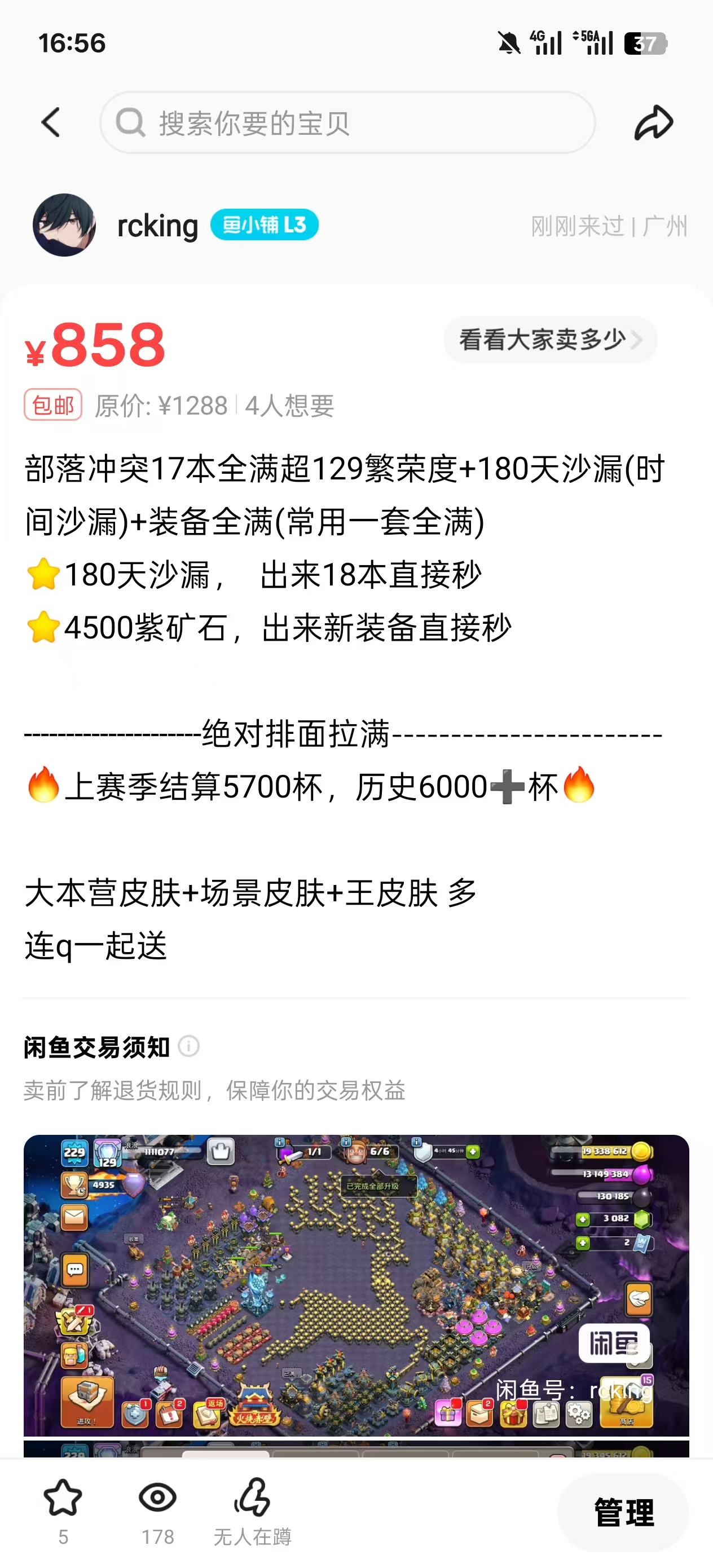Image resolution: width=713 pixels, height=1568 pixels.
Task: Tap the search box for items
Action: (x=347, y=122)
